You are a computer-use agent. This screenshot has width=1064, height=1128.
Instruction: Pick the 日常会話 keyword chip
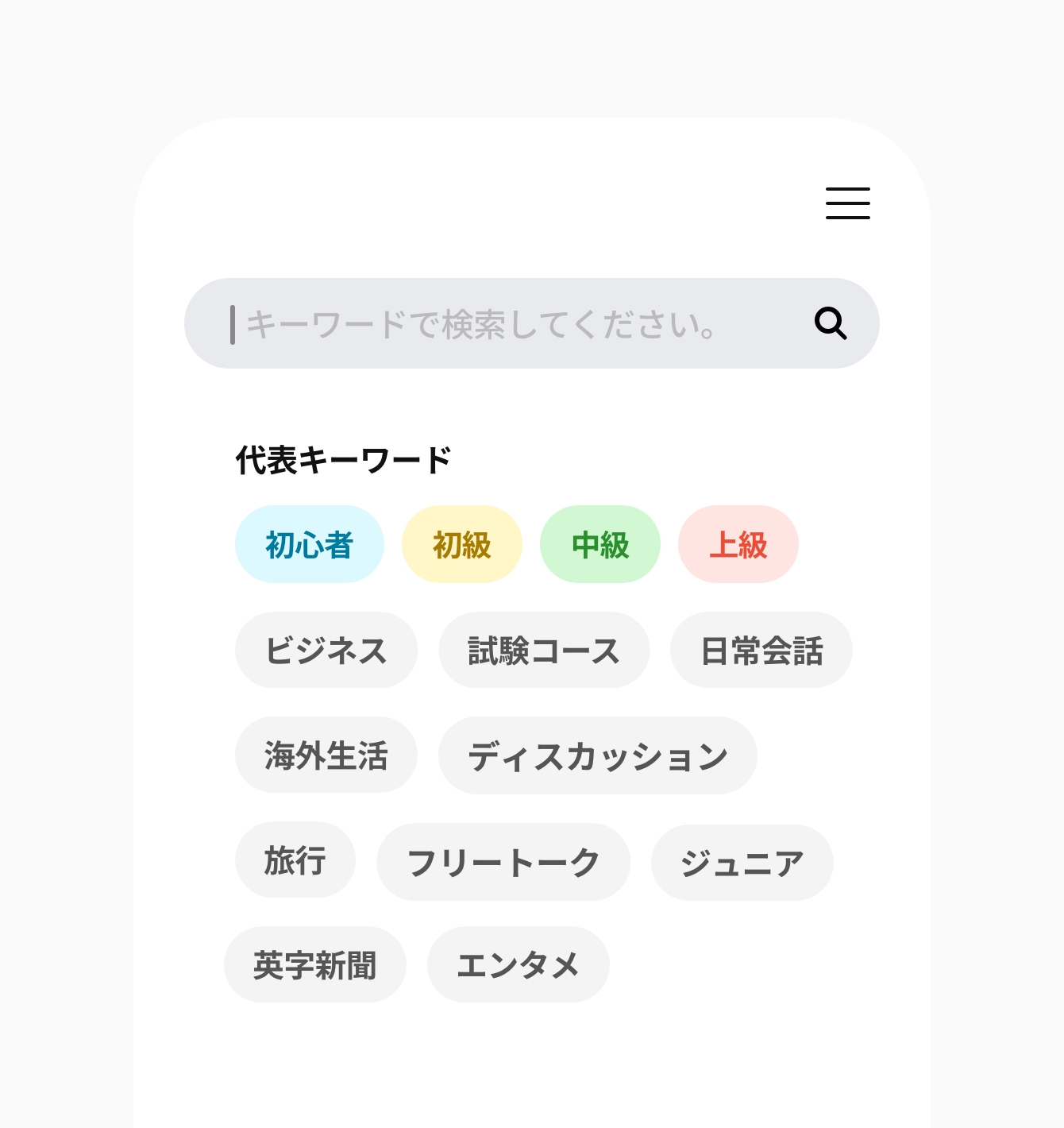point(761,651)
